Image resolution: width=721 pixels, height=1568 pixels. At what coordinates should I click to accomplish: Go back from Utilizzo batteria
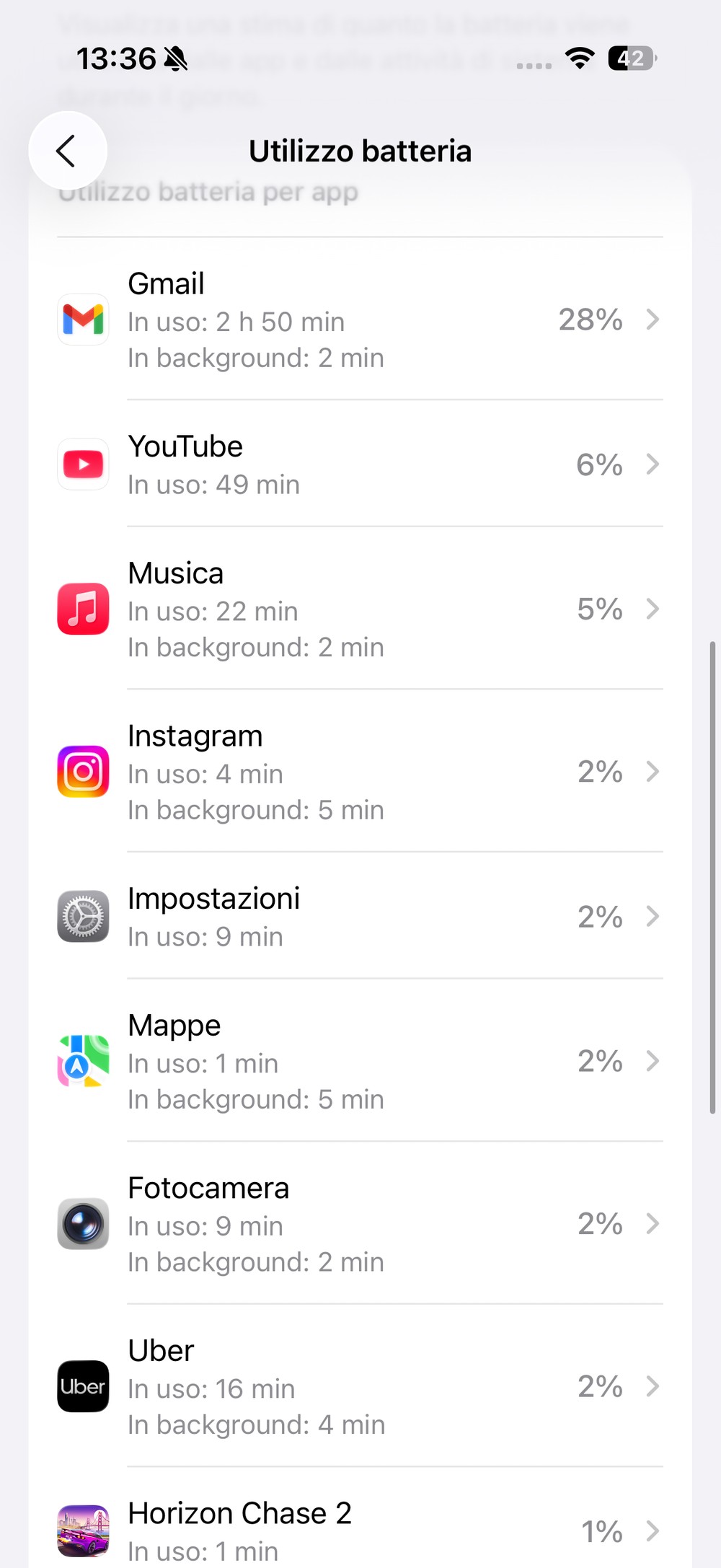tap(67, 151)
